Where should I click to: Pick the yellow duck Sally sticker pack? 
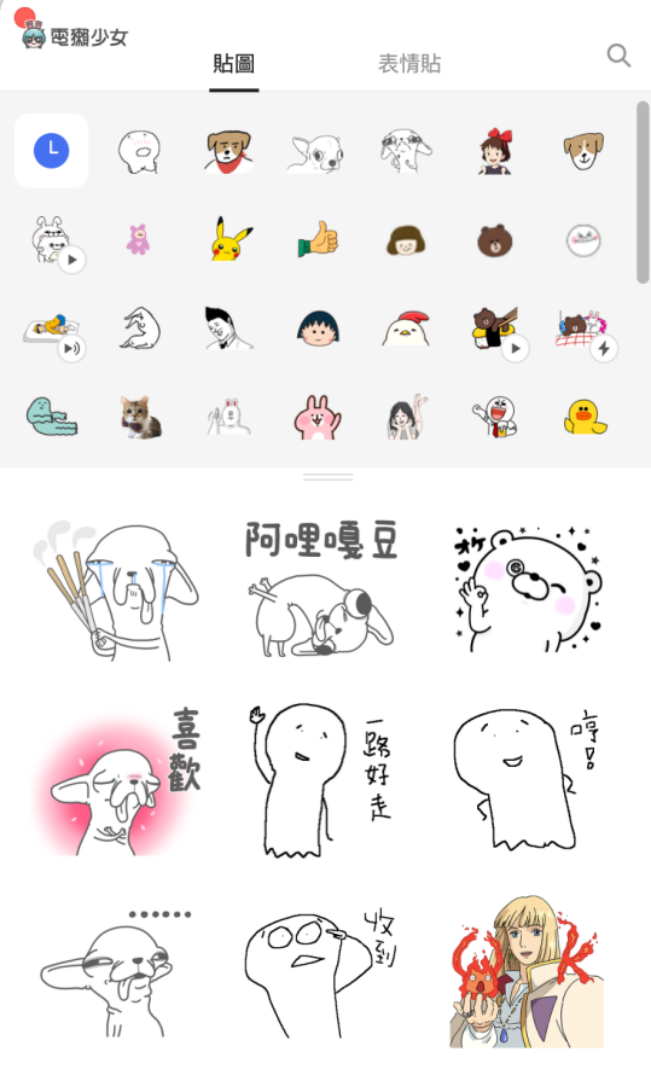(585, 417)
